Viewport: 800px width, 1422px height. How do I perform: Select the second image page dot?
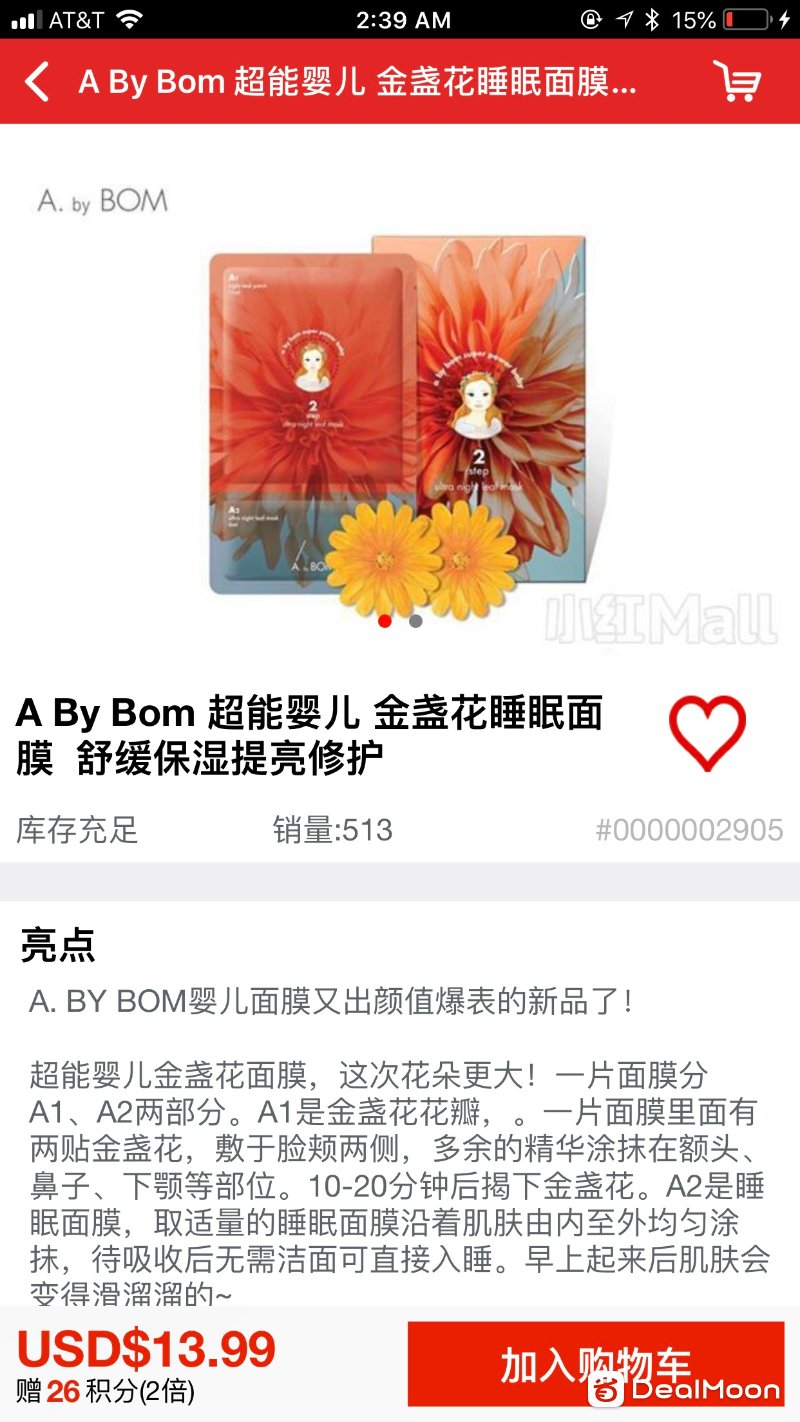(416, 621)
